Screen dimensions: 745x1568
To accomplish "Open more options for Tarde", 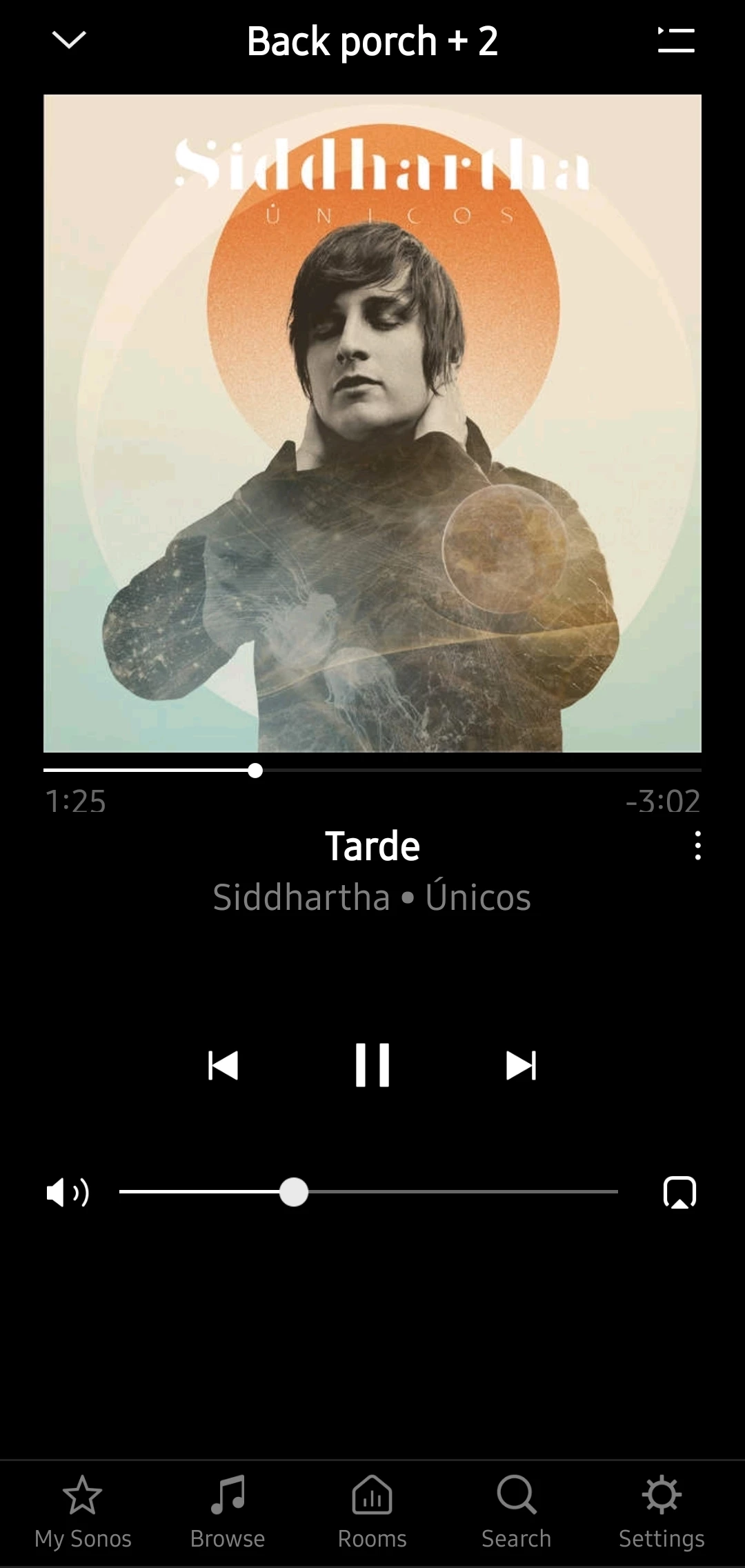I will [698, 846].
